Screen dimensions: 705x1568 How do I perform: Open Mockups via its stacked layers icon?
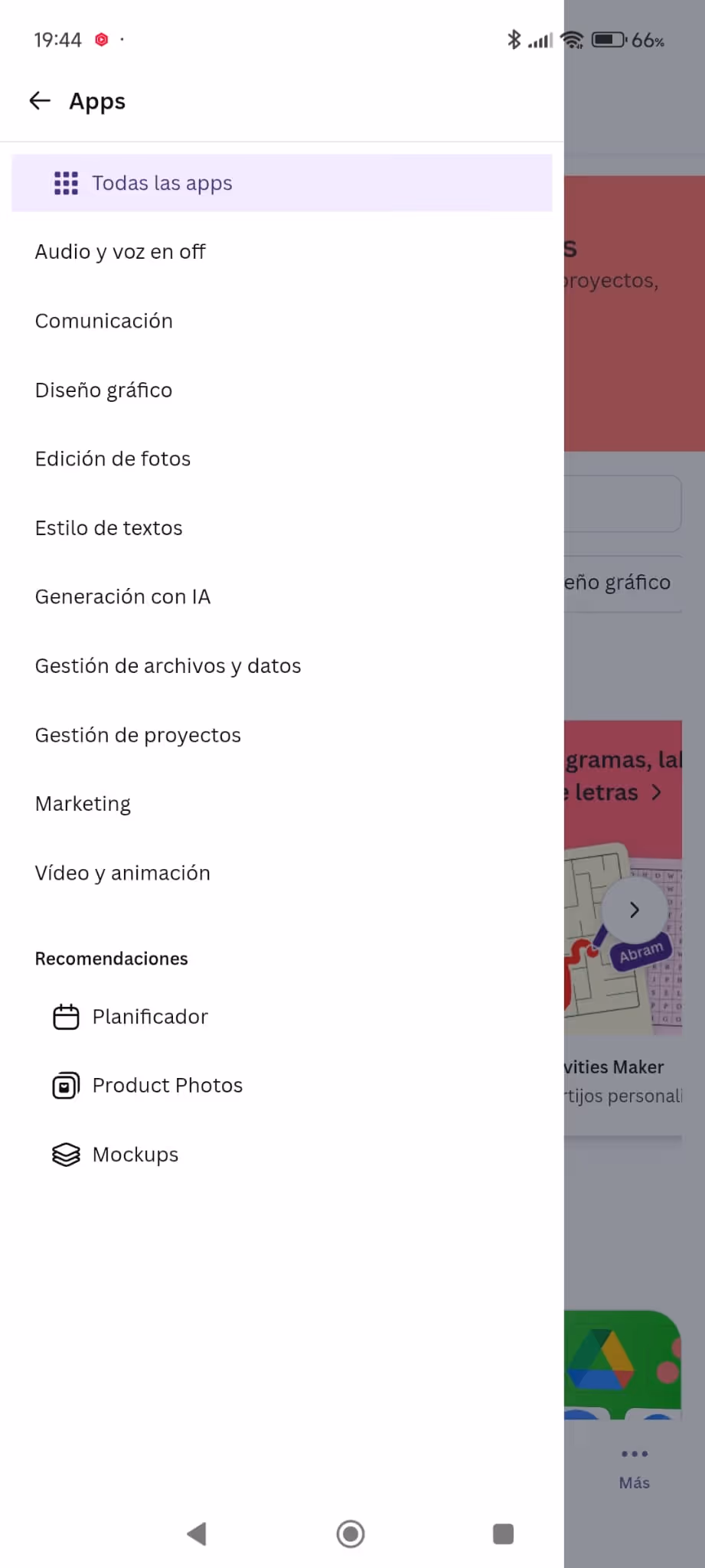(67, 1154)
